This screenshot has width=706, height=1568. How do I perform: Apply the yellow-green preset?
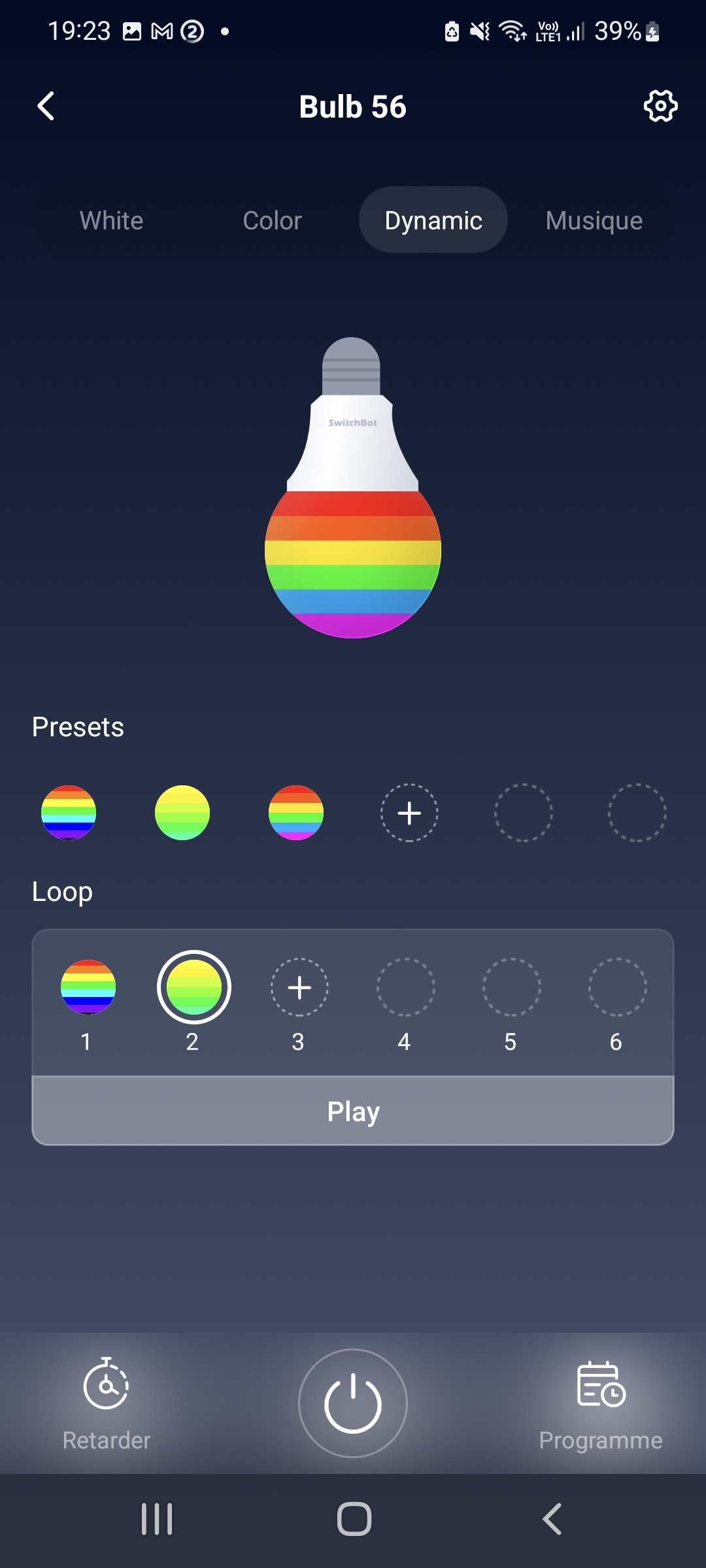tap(182, 813)
